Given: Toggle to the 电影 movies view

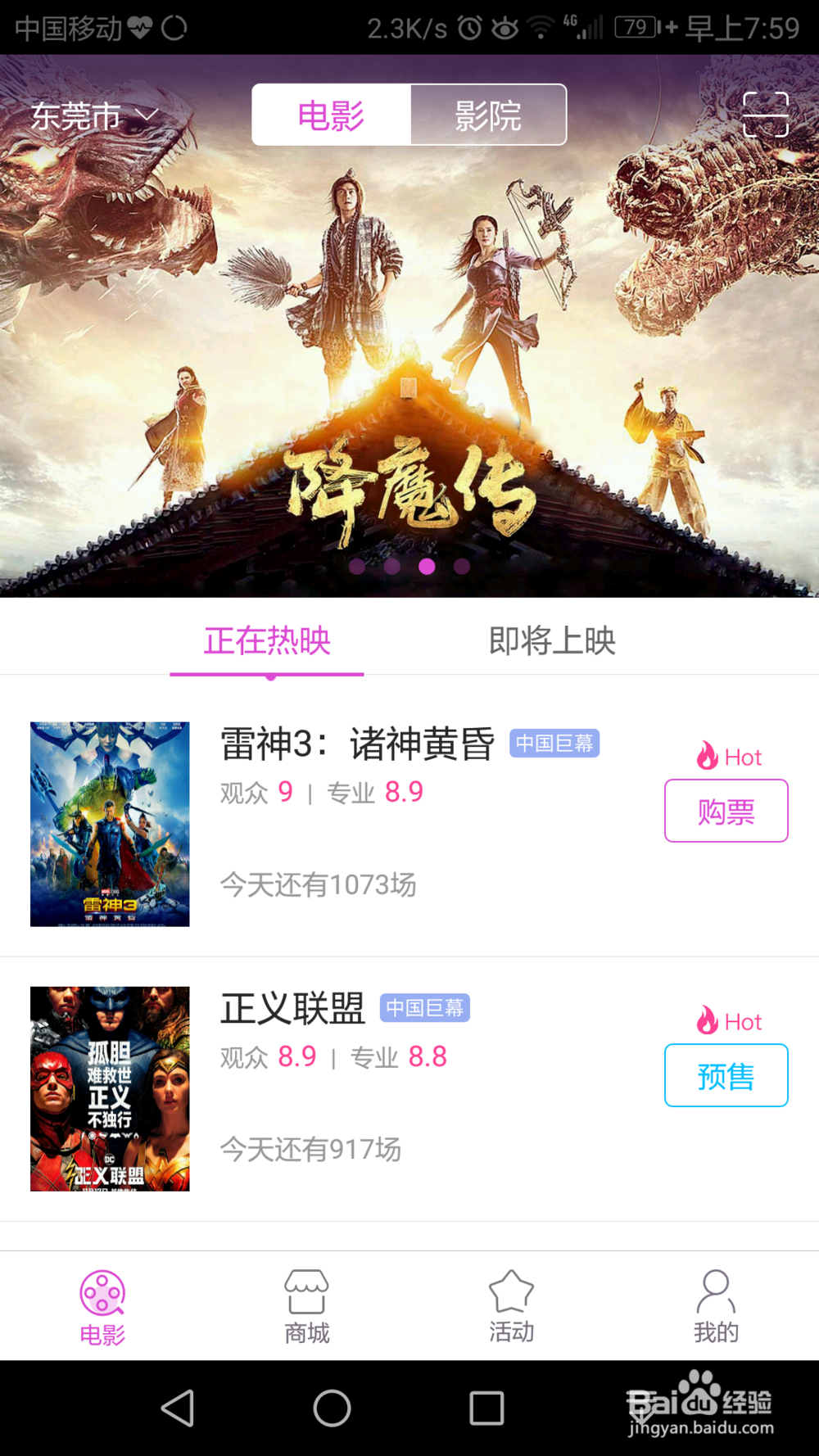Looking at the screenshot, I should point(330,116).
